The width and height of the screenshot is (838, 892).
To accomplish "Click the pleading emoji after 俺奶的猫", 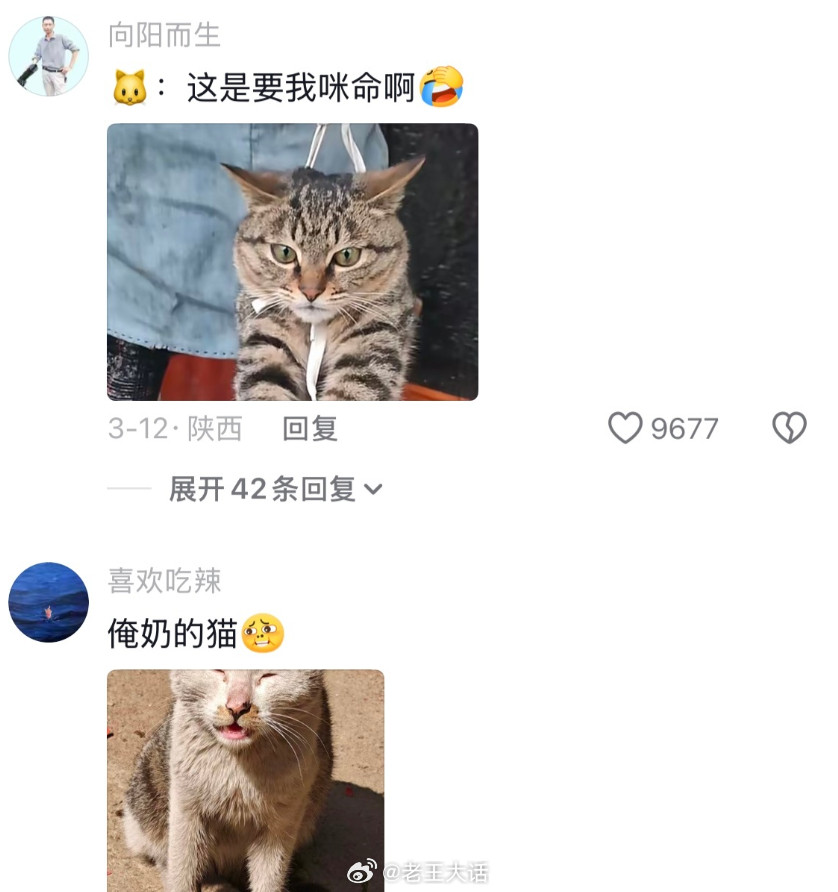I will point(260,632).
